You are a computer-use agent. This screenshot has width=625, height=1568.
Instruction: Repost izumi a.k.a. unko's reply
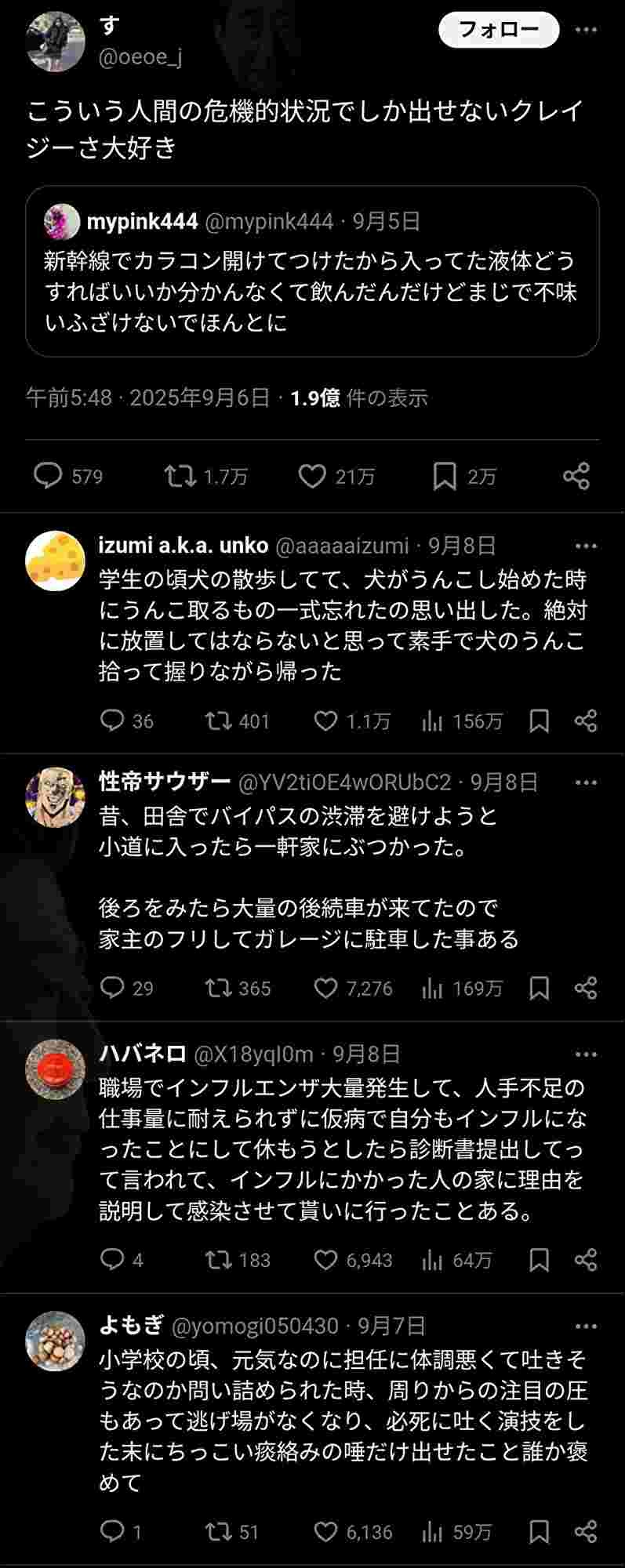pyautogui.click(x=218, y=720)
